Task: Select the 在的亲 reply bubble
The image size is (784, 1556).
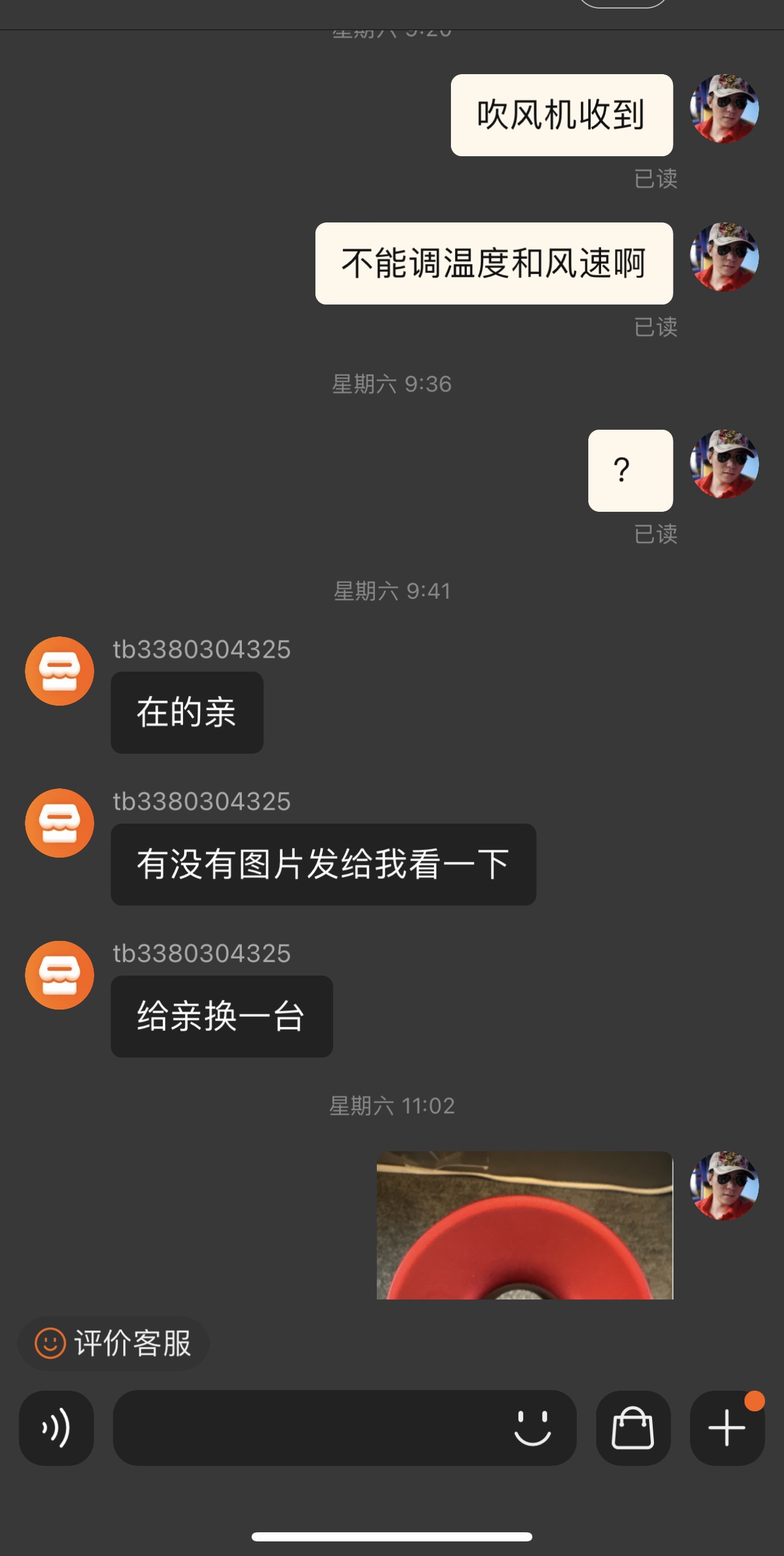Action: pos(186,712)
